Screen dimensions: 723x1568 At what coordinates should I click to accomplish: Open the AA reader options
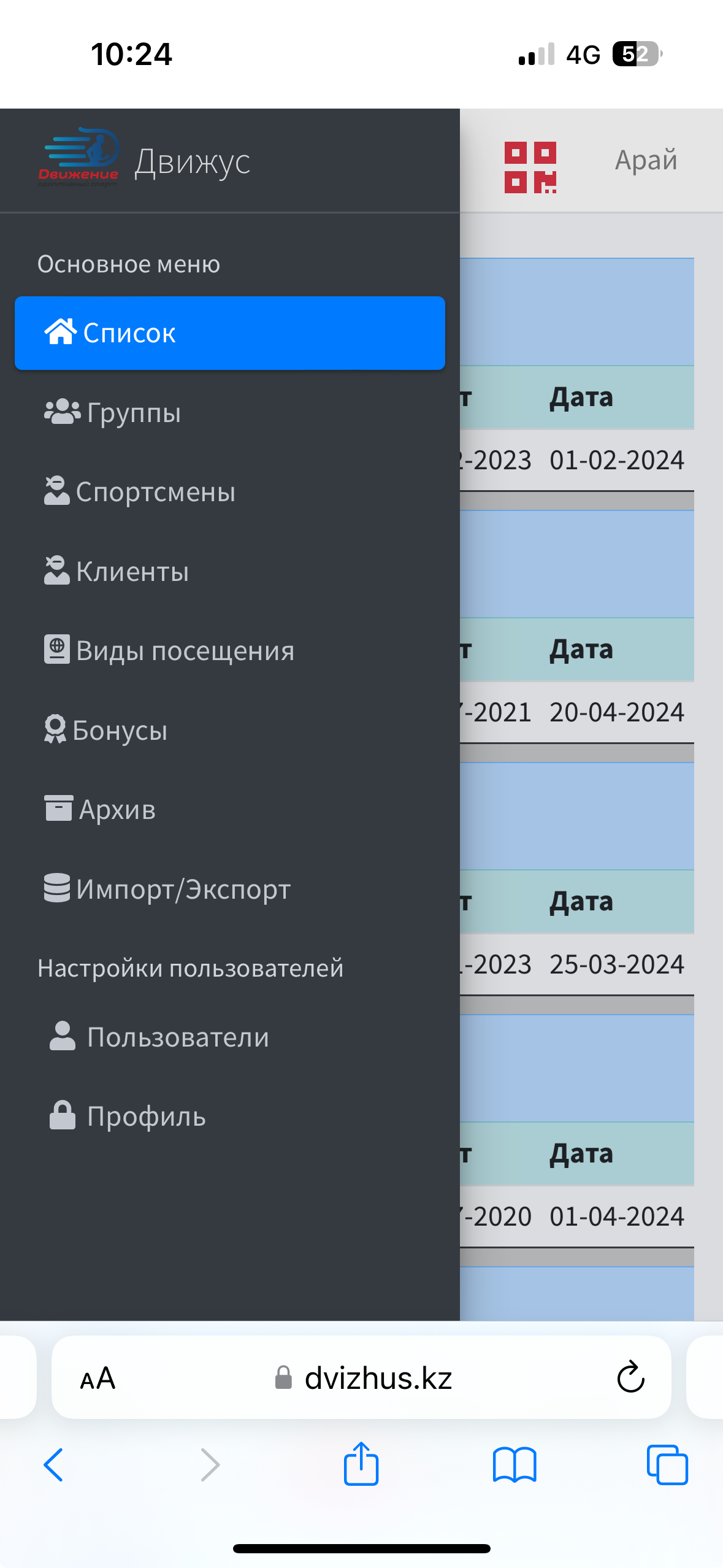coord(98,1378)
